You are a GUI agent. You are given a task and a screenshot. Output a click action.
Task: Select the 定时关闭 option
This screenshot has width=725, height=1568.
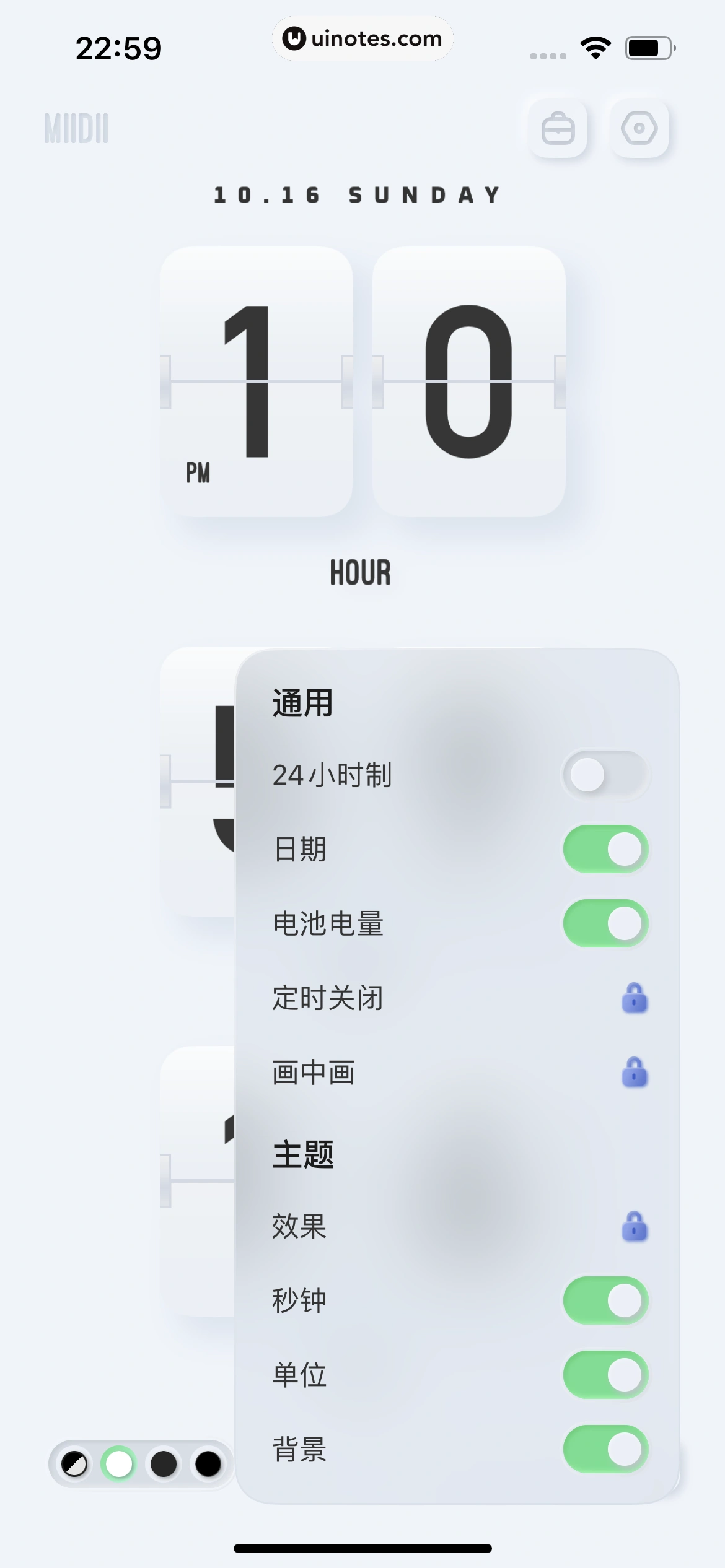pyautogui.click(x=327, y=996)
